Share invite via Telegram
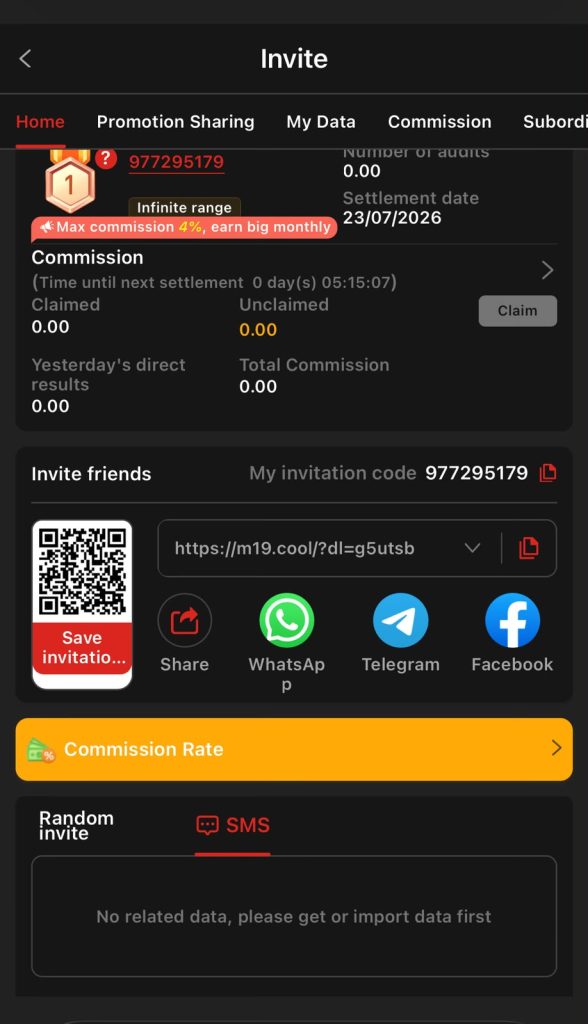 [x=400, y=633]
